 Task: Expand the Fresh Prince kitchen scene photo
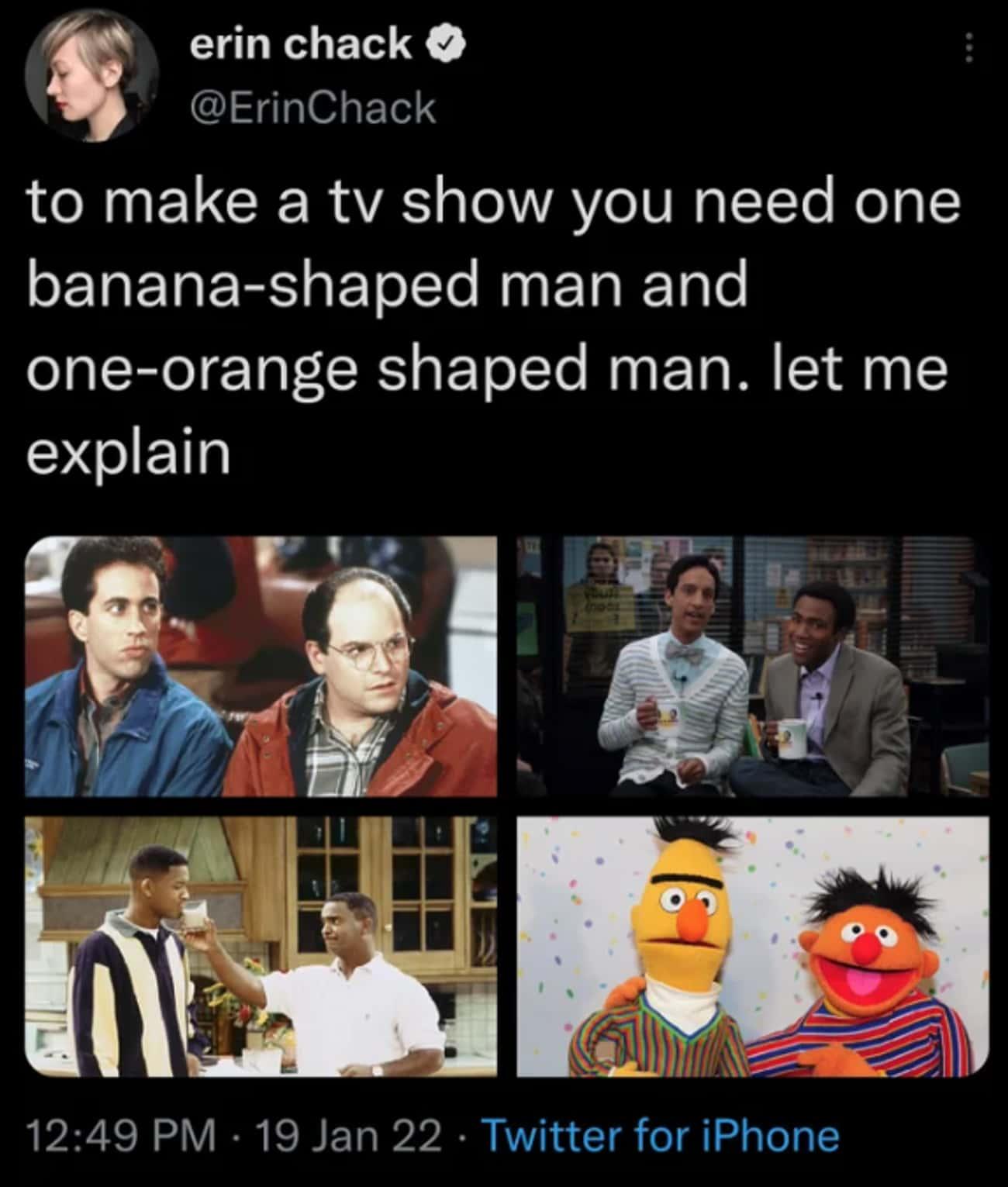pyautogui.click(x=260, y=946)
